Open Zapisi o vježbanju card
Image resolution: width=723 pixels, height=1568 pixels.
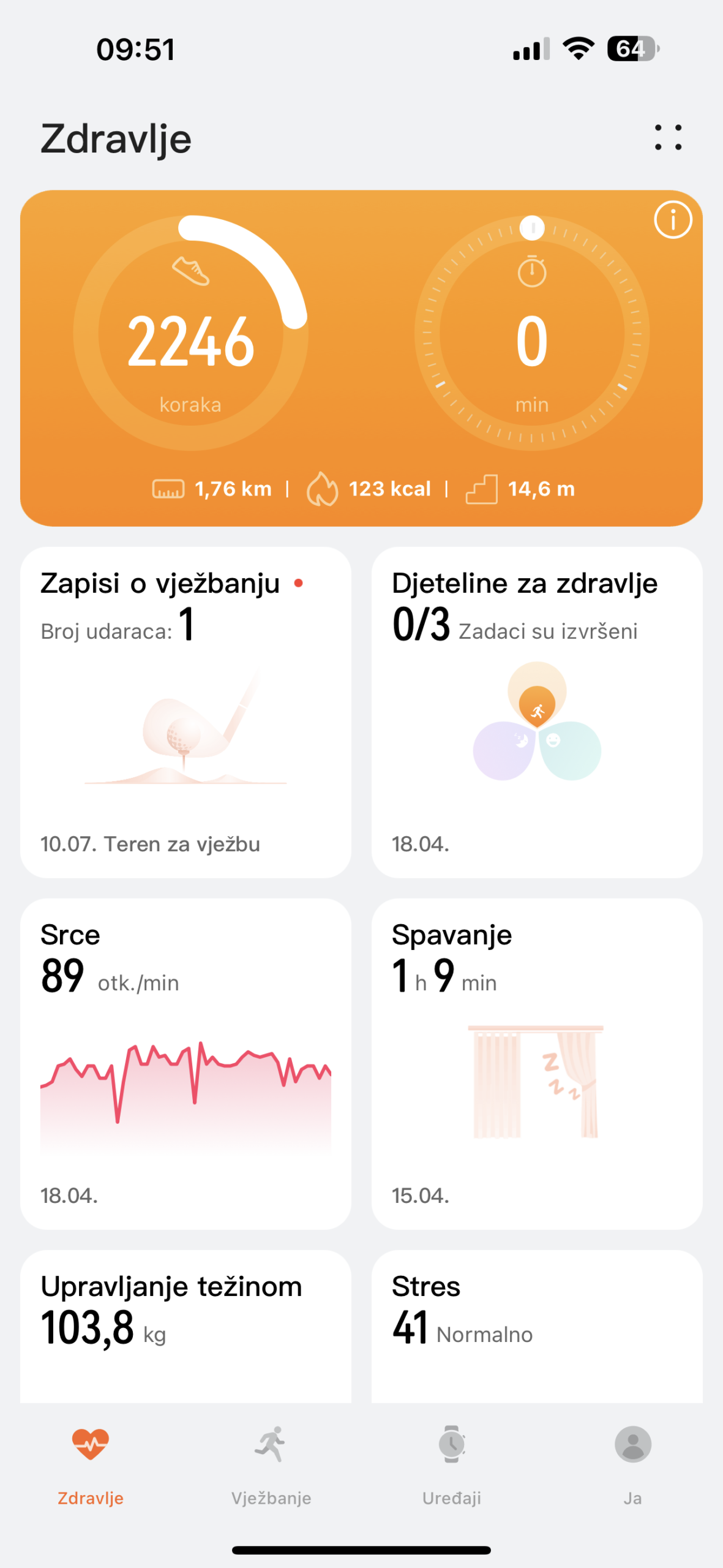click(x=185, y=712)
